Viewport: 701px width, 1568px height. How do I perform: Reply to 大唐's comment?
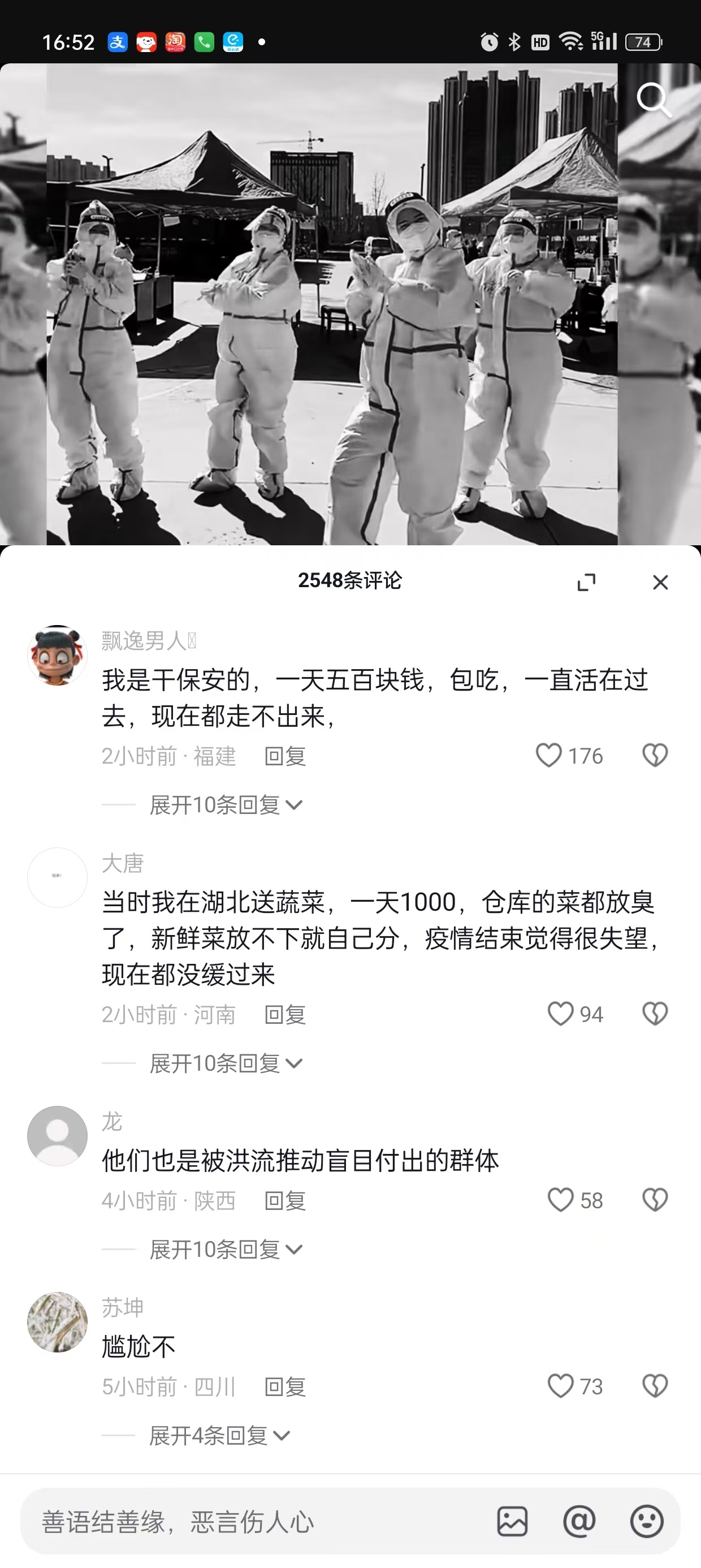(285, 1015)
